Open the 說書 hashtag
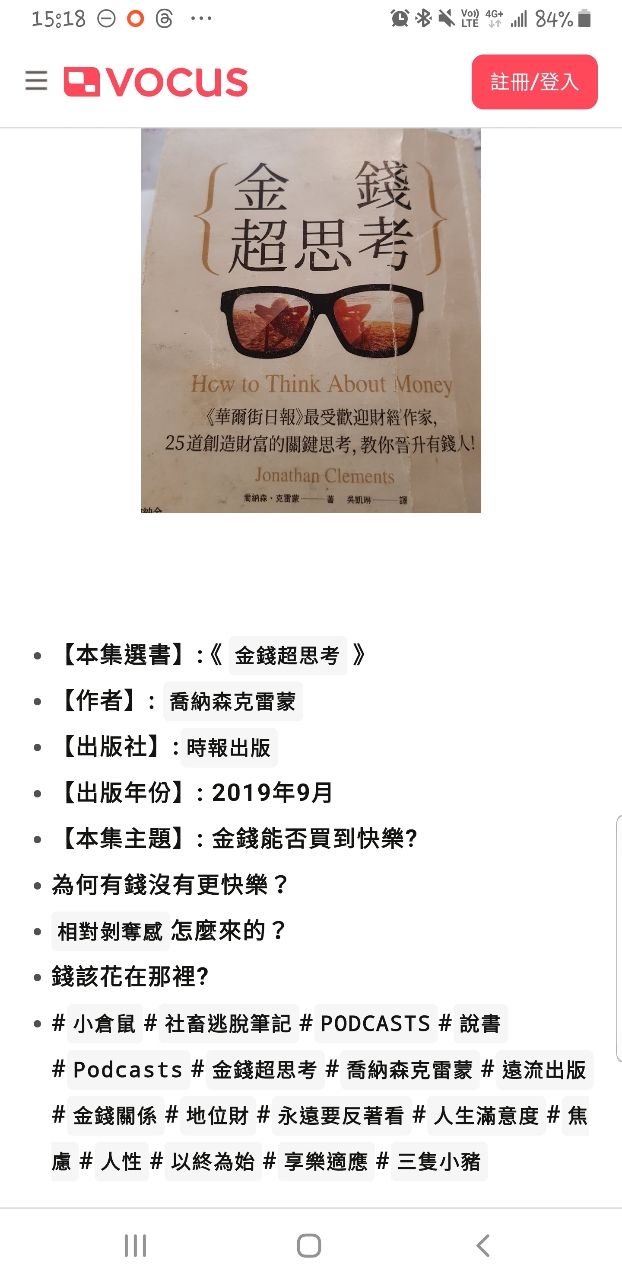622x1280 pixels. (480, 1023)
